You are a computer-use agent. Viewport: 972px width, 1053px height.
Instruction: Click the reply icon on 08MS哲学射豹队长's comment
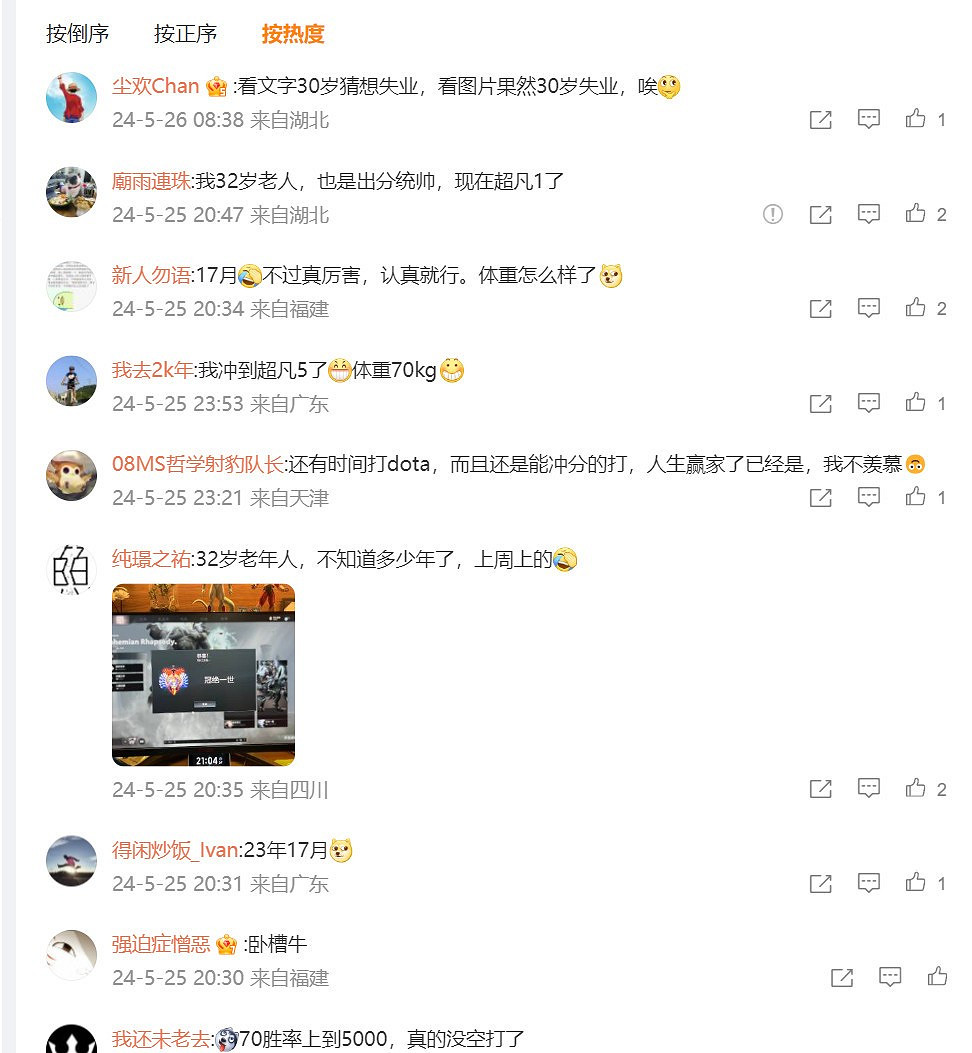coord(869,497)
